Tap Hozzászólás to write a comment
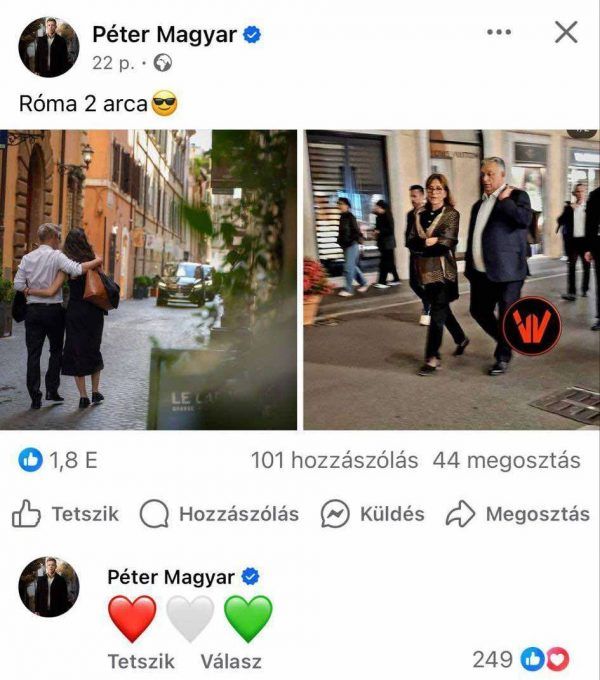 tap(219, 514)
